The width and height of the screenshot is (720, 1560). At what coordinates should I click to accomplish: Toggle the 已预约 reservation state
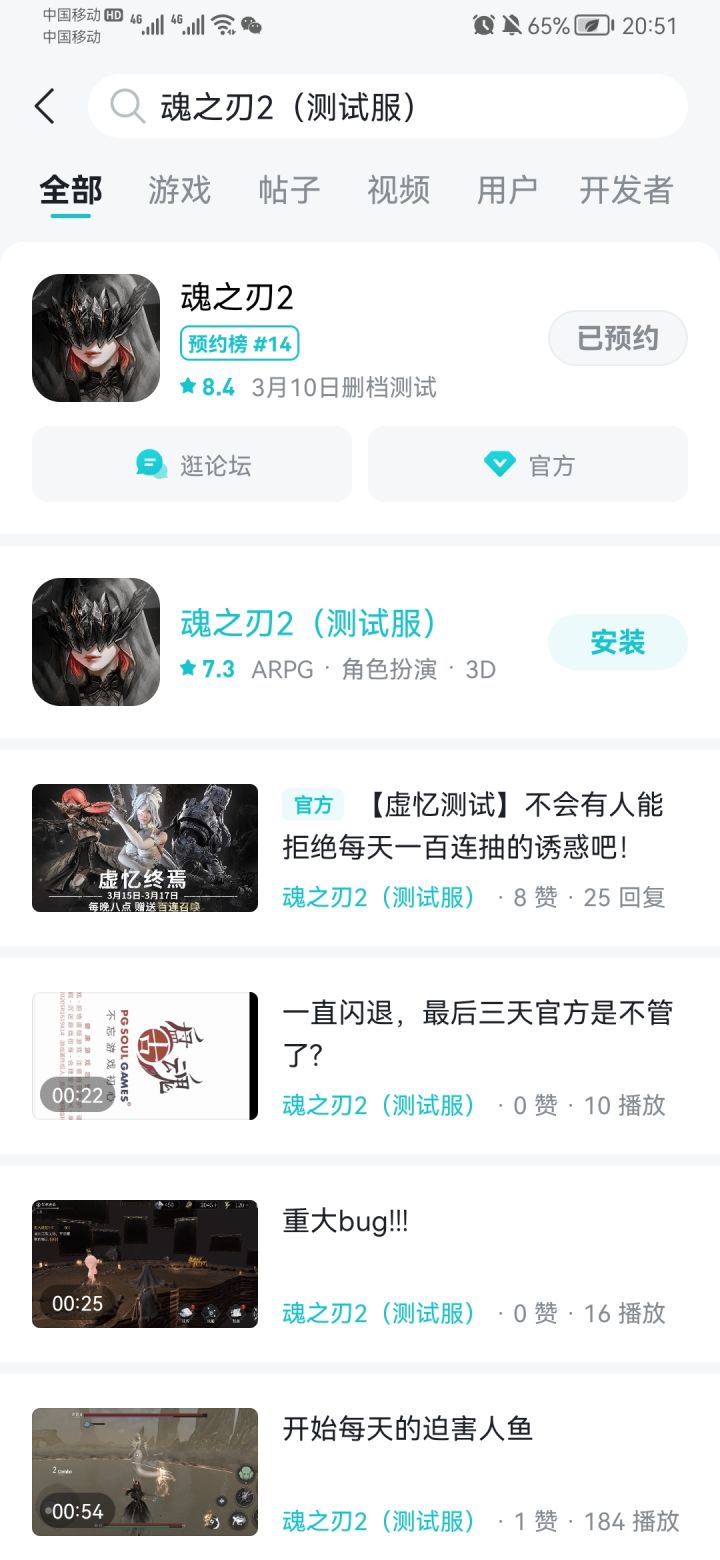(x=617, y=338)
